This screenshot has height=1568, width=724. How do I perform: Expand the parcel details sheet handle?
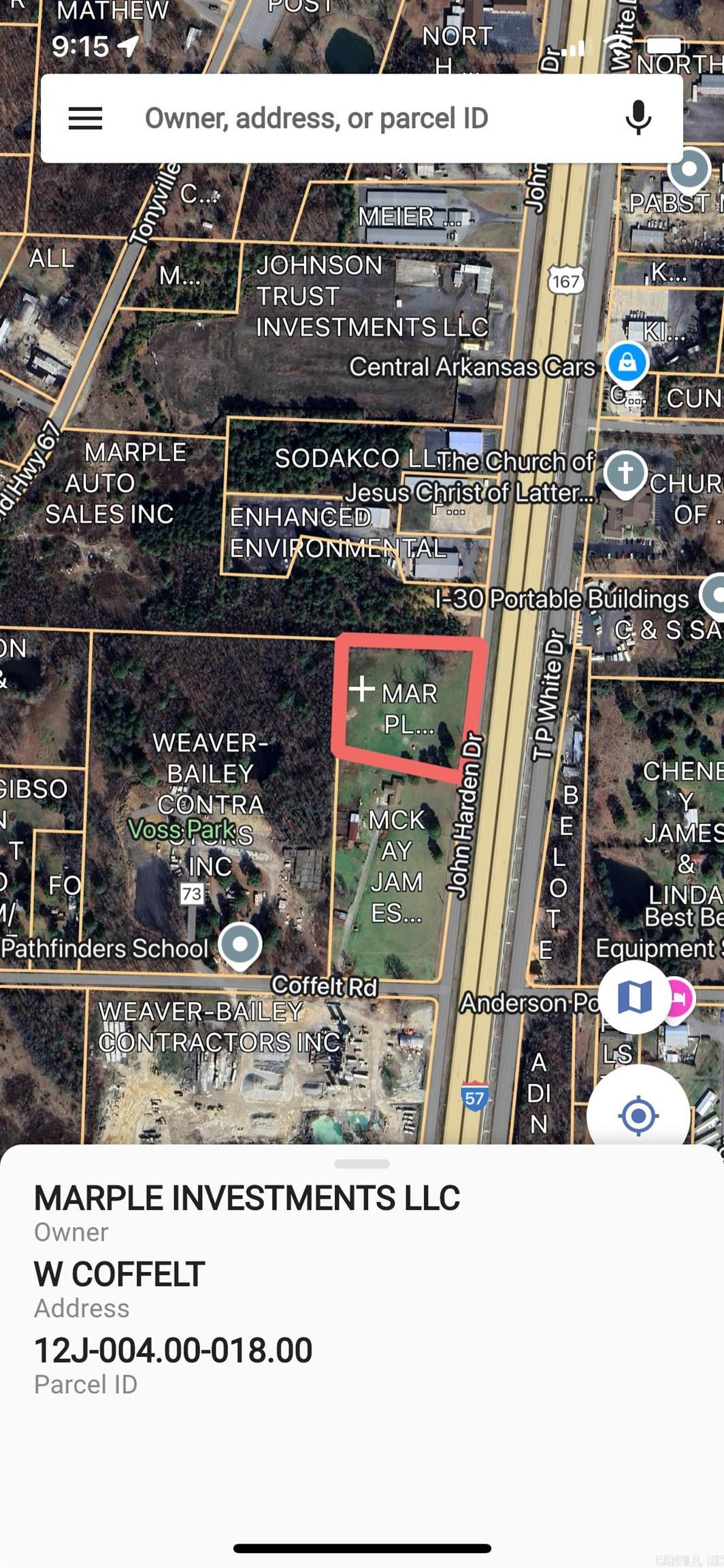[x=362, y=1164]
